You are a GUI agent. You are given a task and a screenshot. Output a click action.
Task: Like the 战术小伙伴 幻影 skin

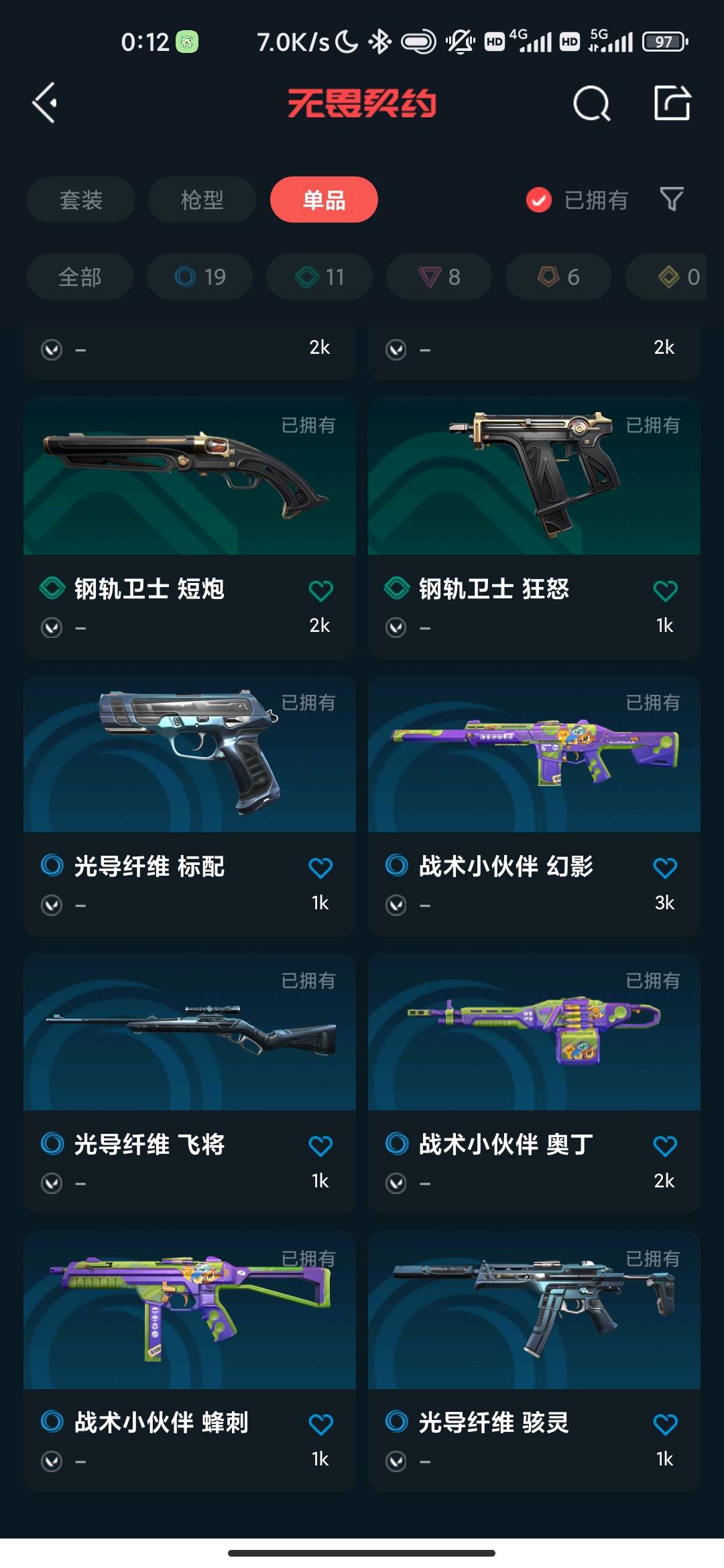coord(665,868)
